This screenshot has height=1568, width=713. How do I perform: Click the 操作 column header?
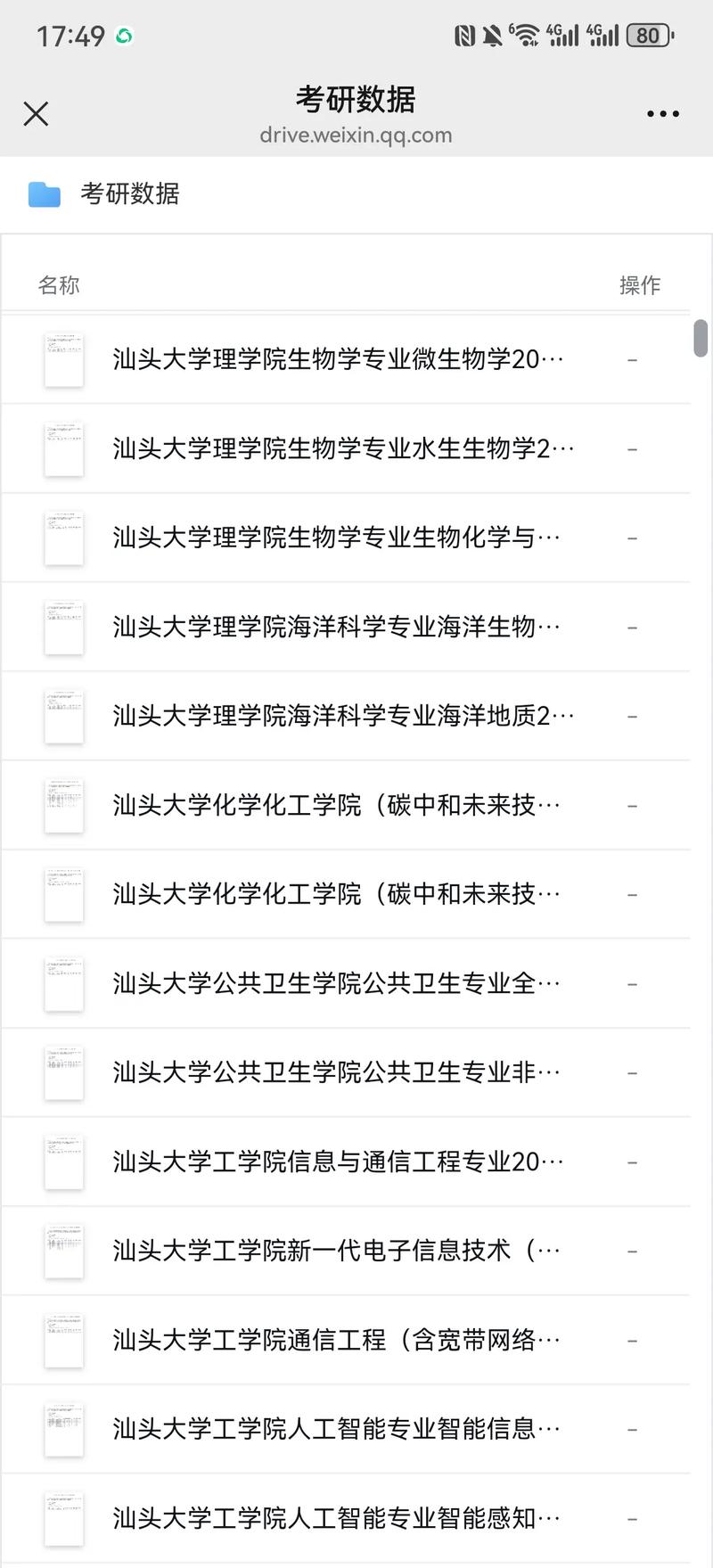[640, 285]
